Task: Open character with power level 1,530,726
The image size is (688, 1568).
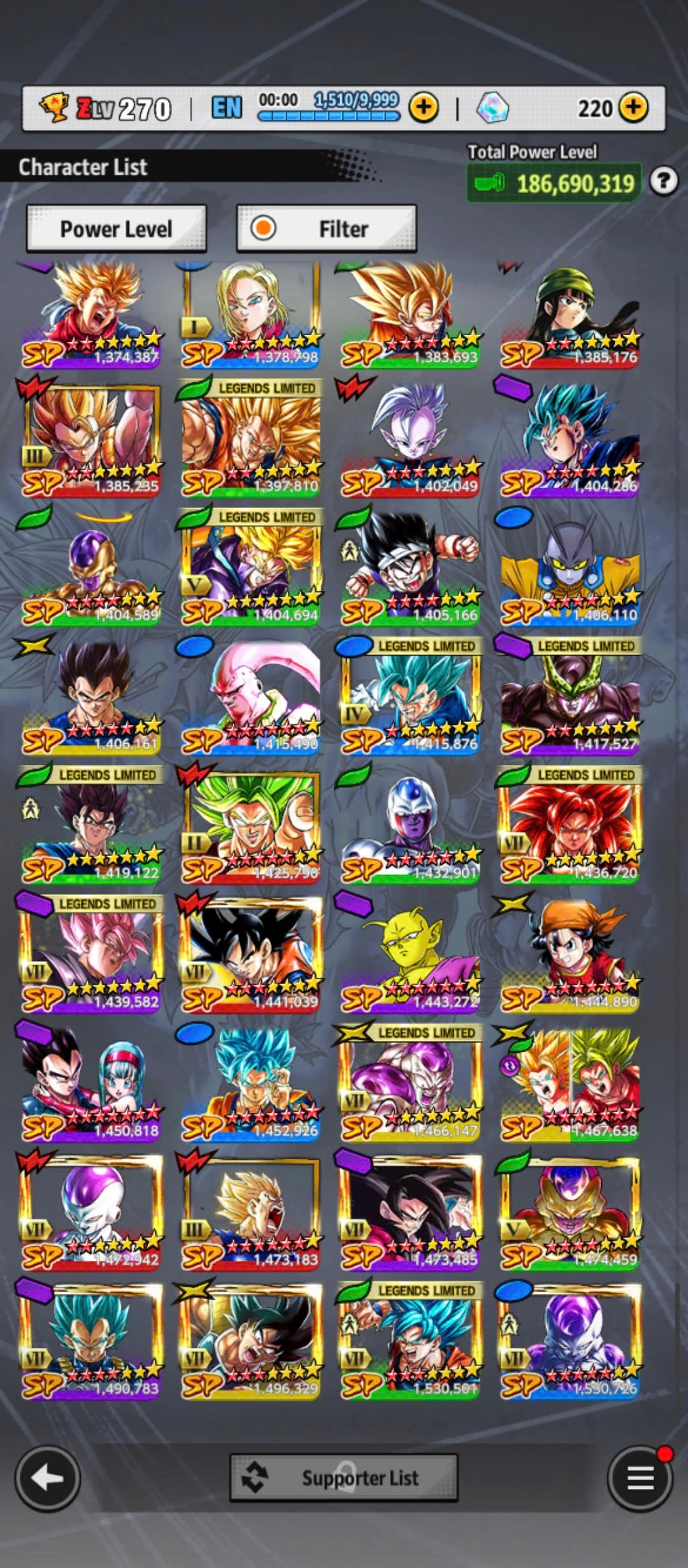Action: pyautogui.click(x=570, y=1342)
